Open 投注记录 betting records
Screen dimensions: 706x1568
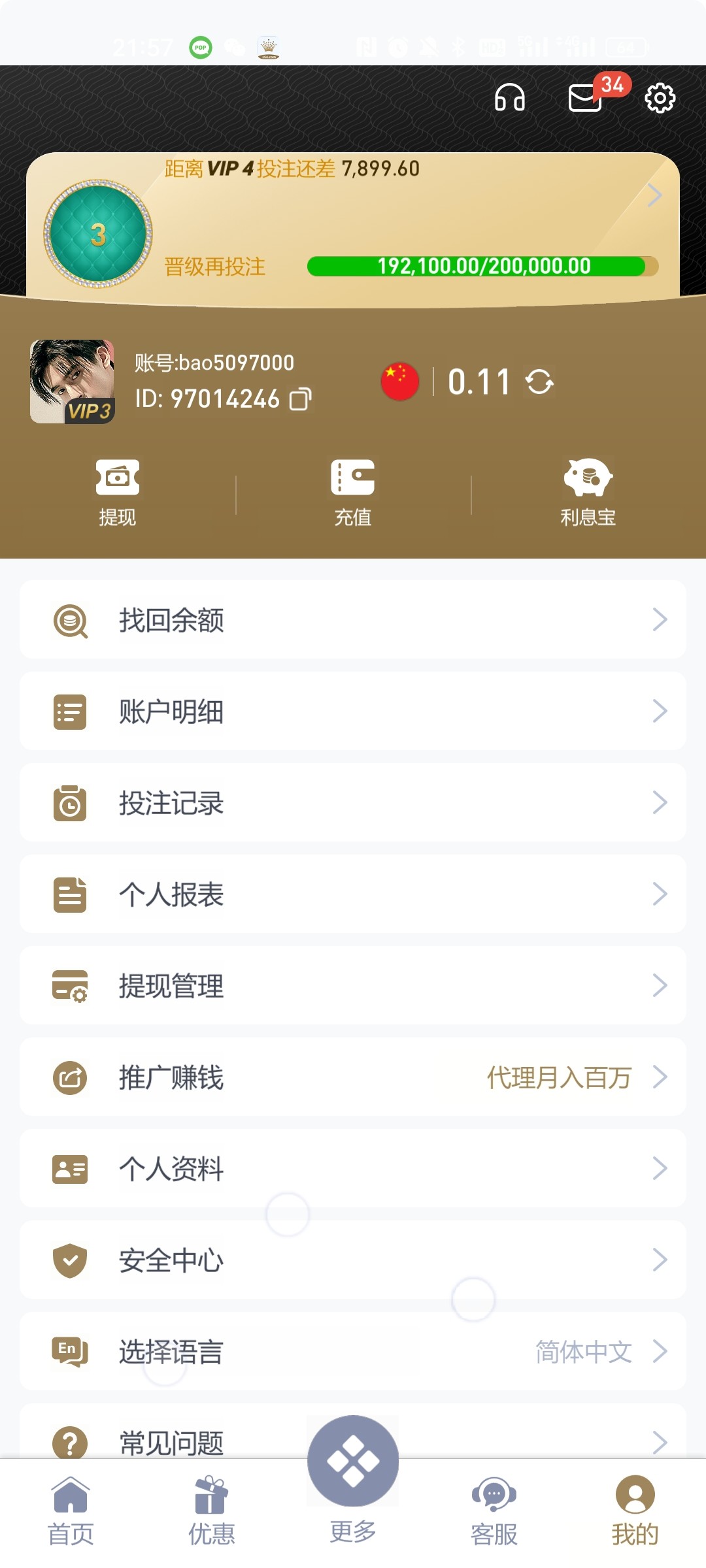[353, 803]
